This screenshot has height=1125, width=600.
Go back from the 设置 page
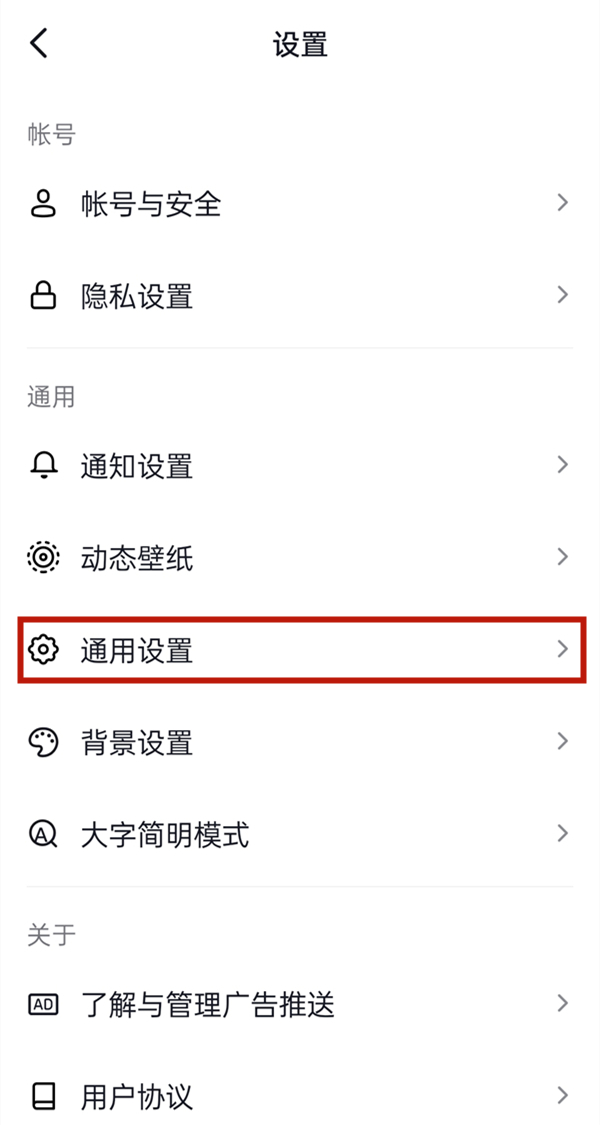pos(39,44)
